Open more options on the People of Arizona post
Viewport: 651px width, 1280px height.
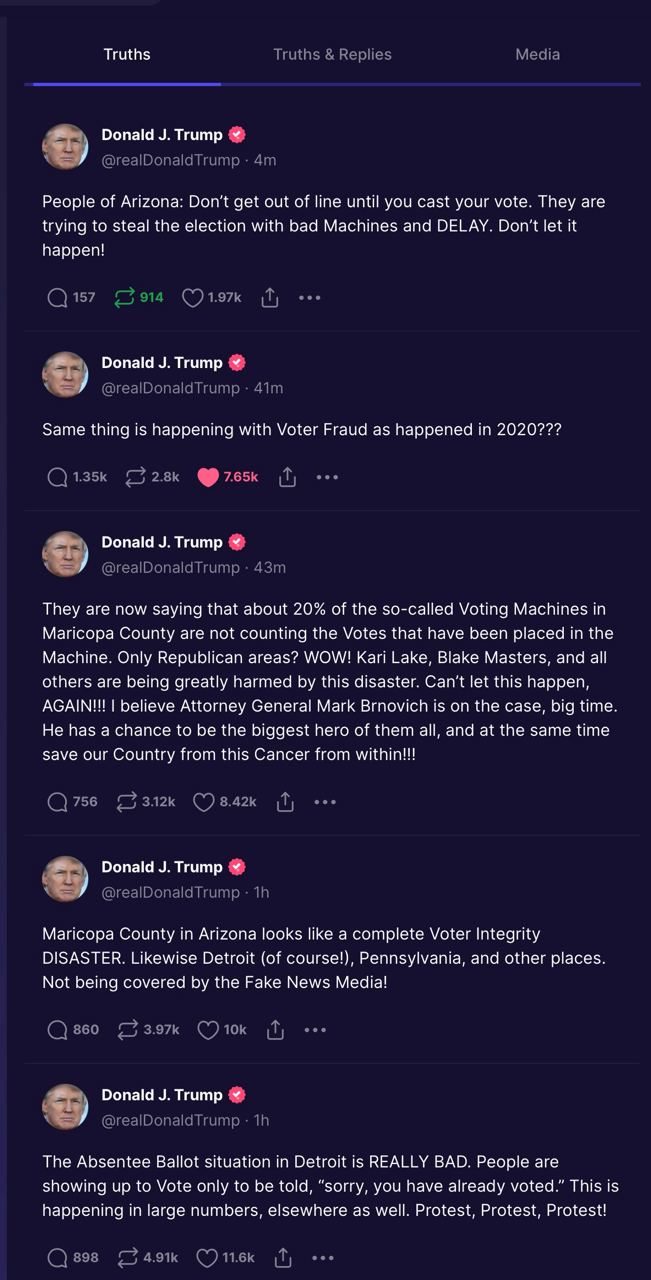pyautogui.click(x=310, y=297)
